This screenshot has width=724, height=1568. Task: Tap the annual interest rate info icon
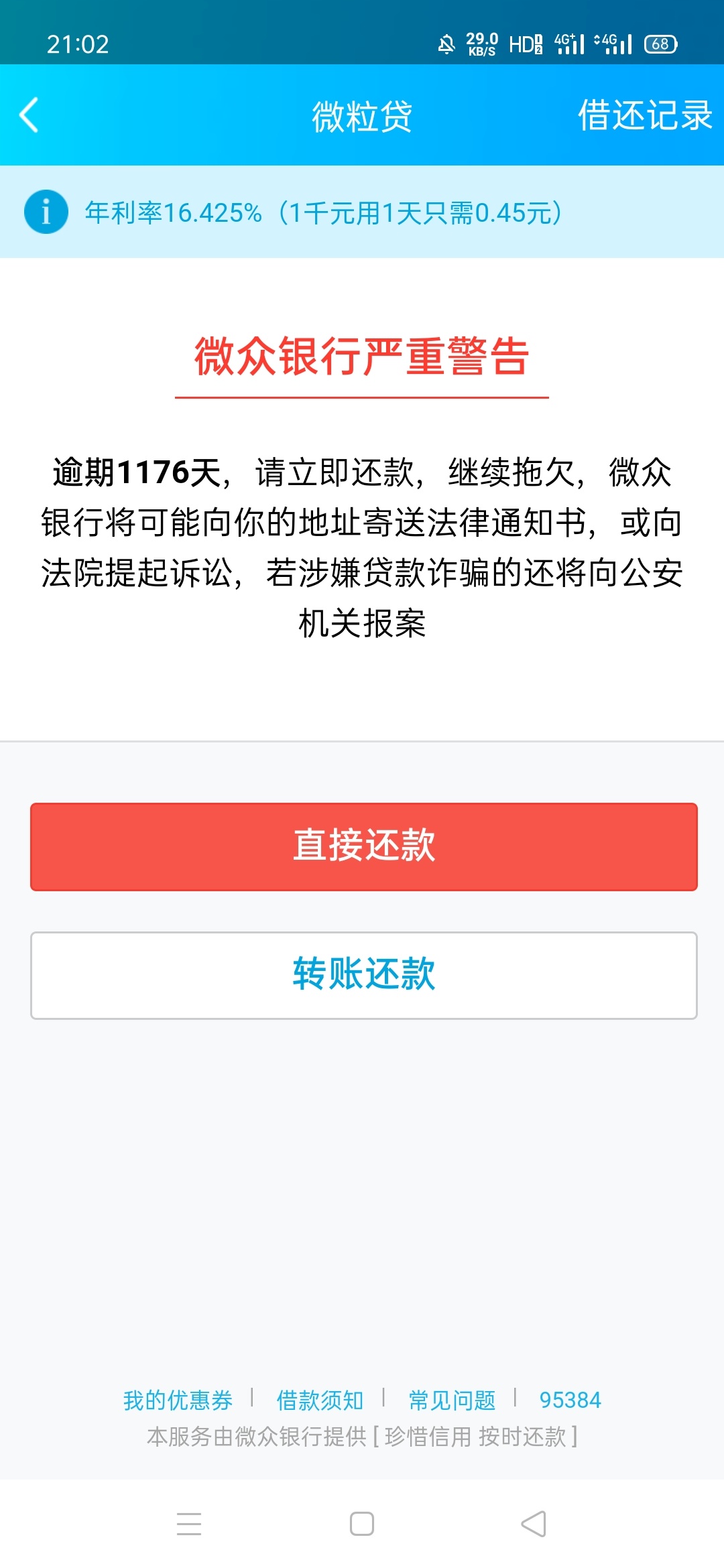(x=46, y=212)
